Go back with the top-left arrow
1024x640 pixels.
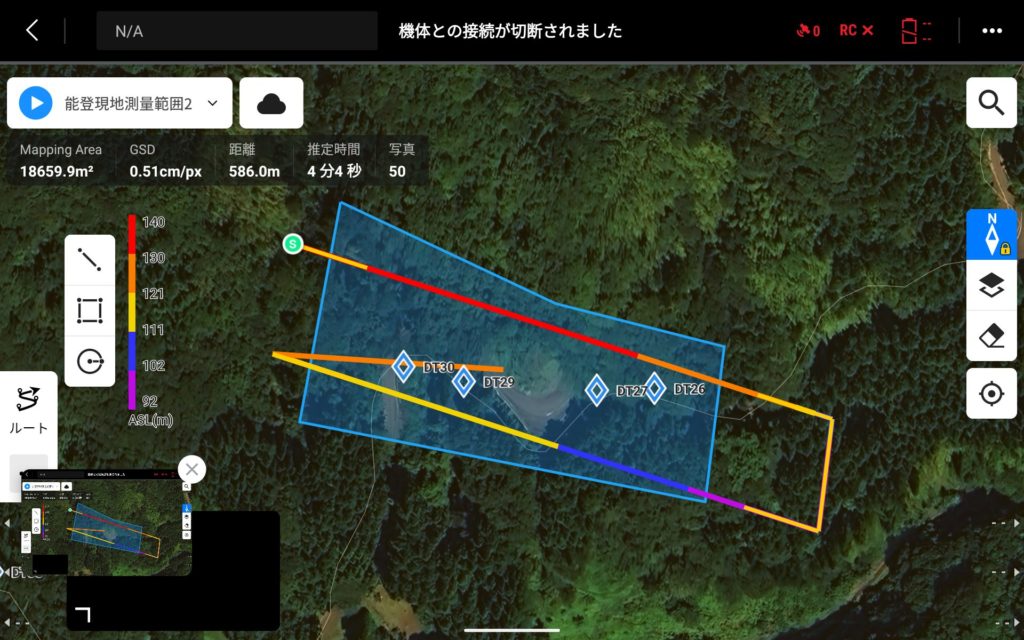click(32, 30)
